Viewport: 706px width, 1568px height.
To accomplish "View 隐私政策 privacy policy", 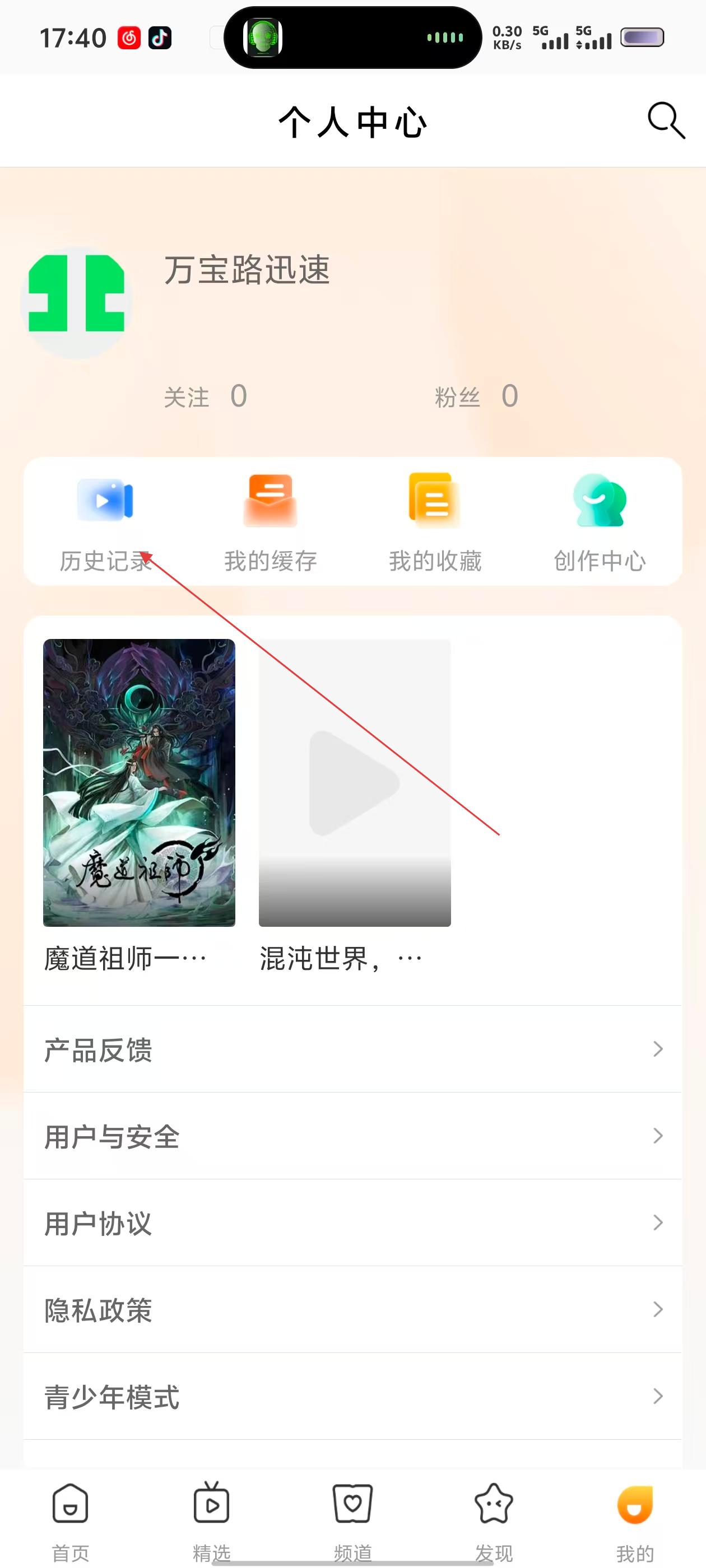I will point(352,1309).
